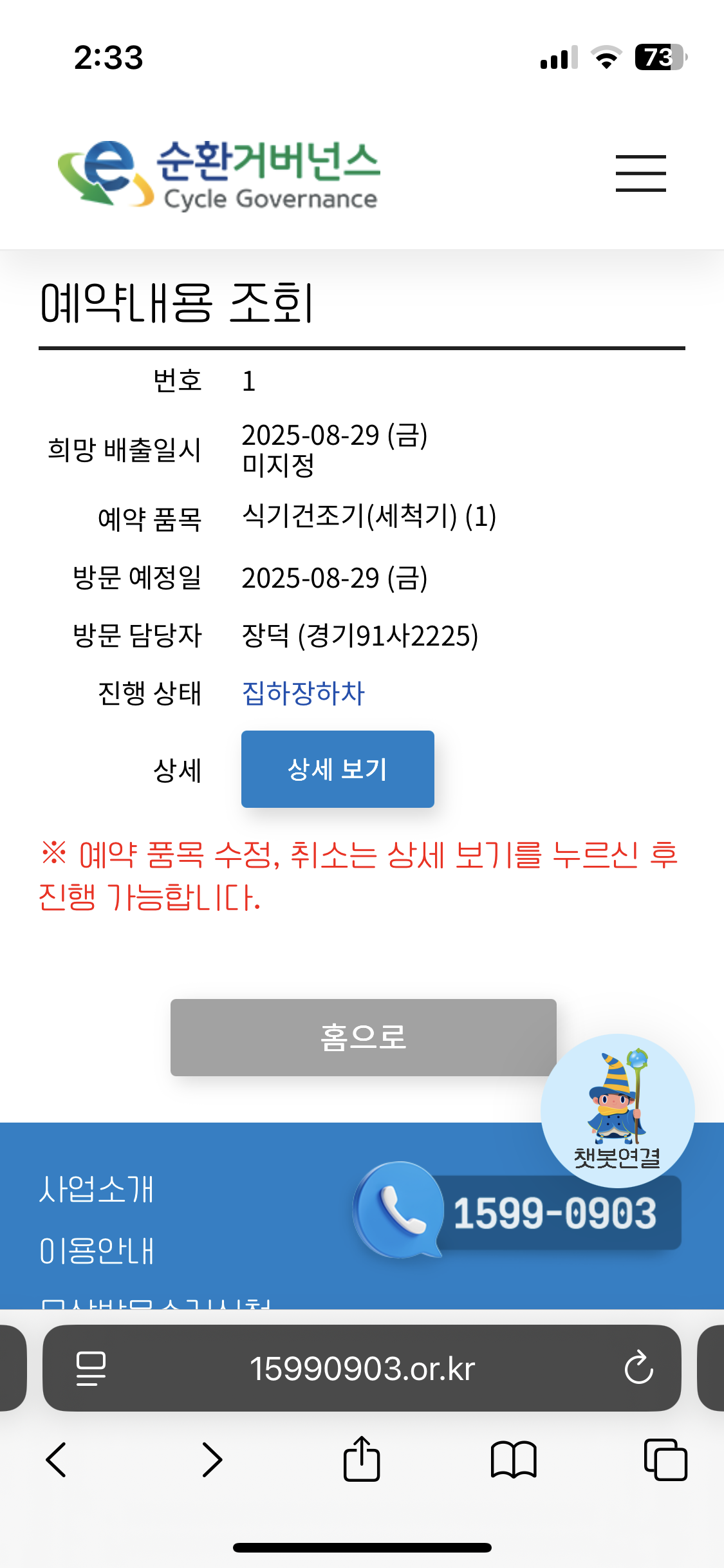Go forward in Safari
Image resolution: width=724 pixels, height=1568 pixels.
coord(212,1459)
